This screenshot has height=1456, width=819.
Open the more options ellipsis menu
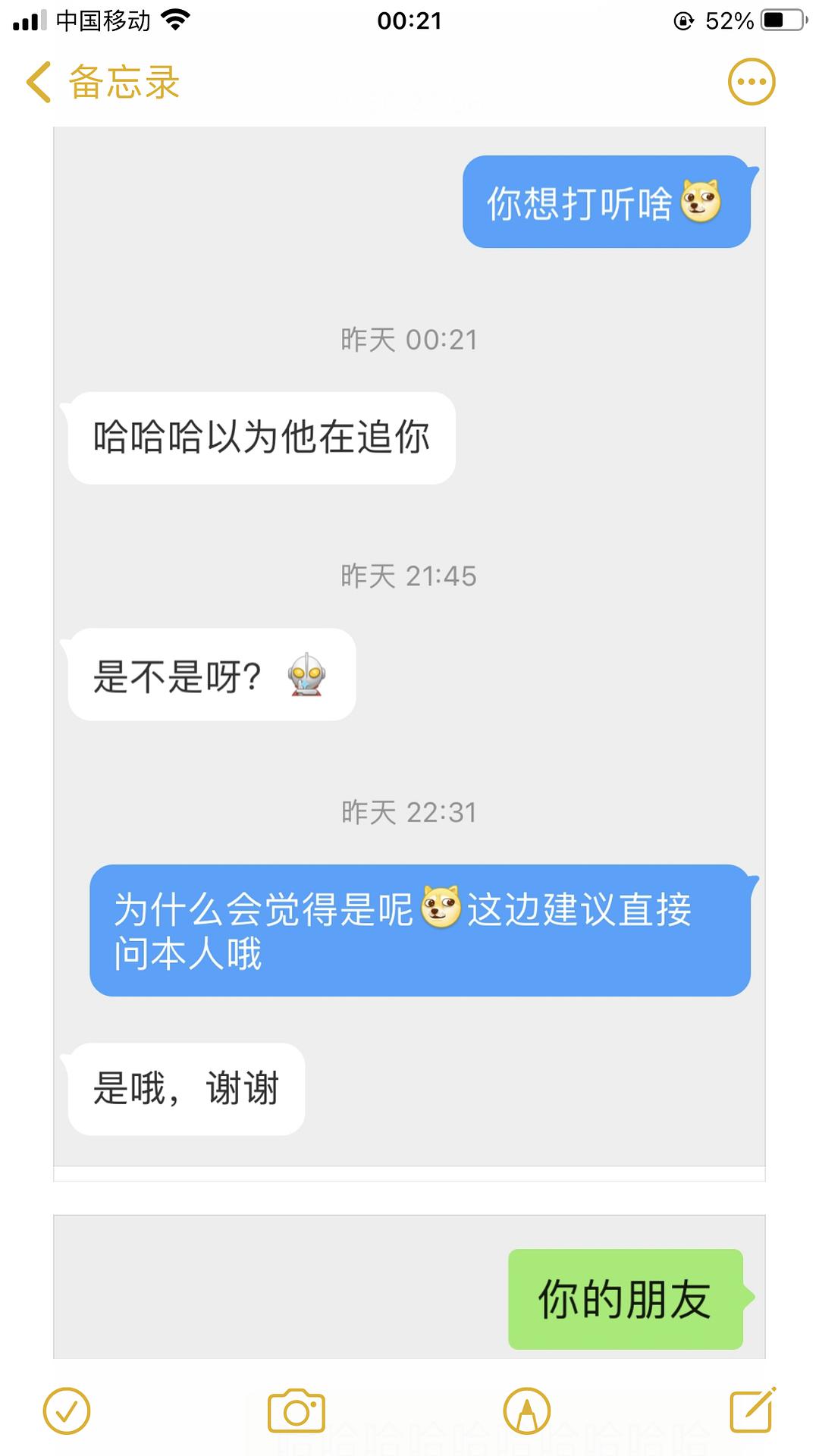pyautogui.click(x=752, y=82)
